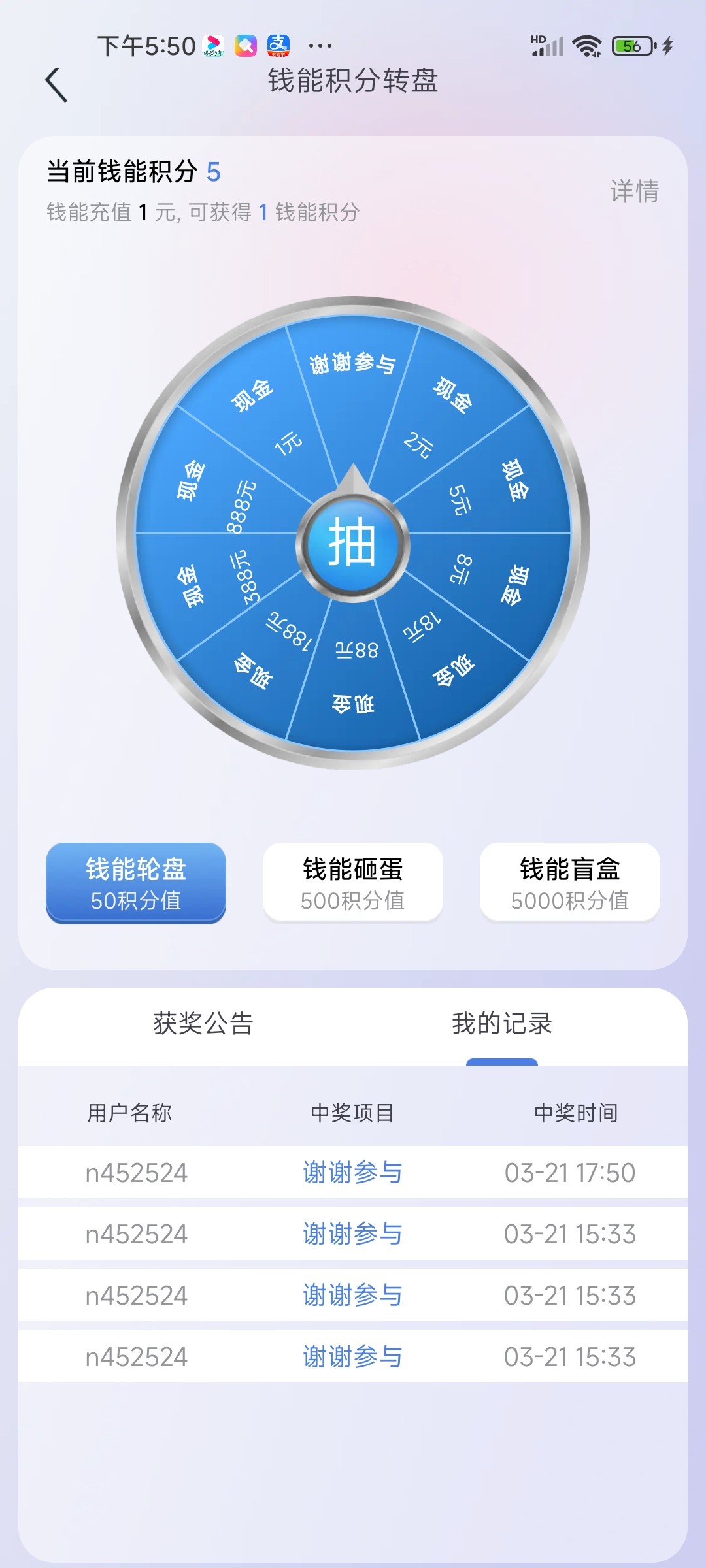
Task: Select the 钱能轮盘 50积分值 option
Action: tap(136, 883)
